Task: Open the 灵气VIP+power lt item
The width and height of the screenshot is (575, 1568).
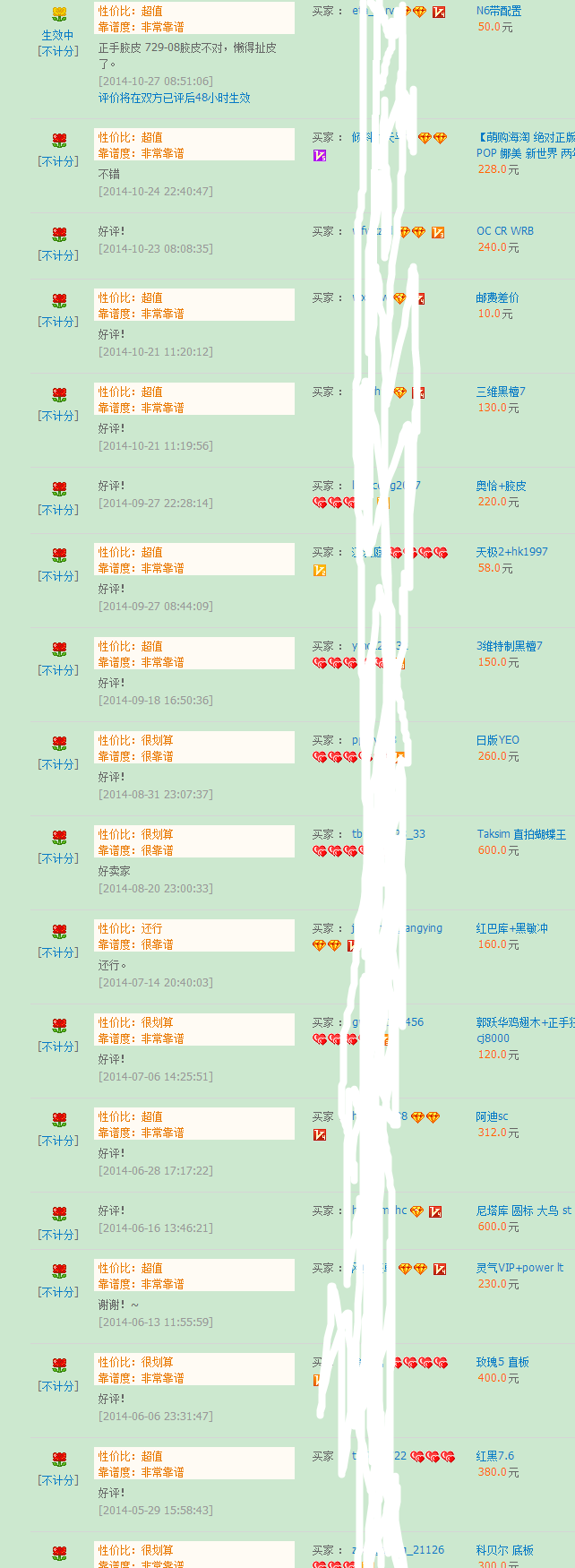Action: point(519,1269)
